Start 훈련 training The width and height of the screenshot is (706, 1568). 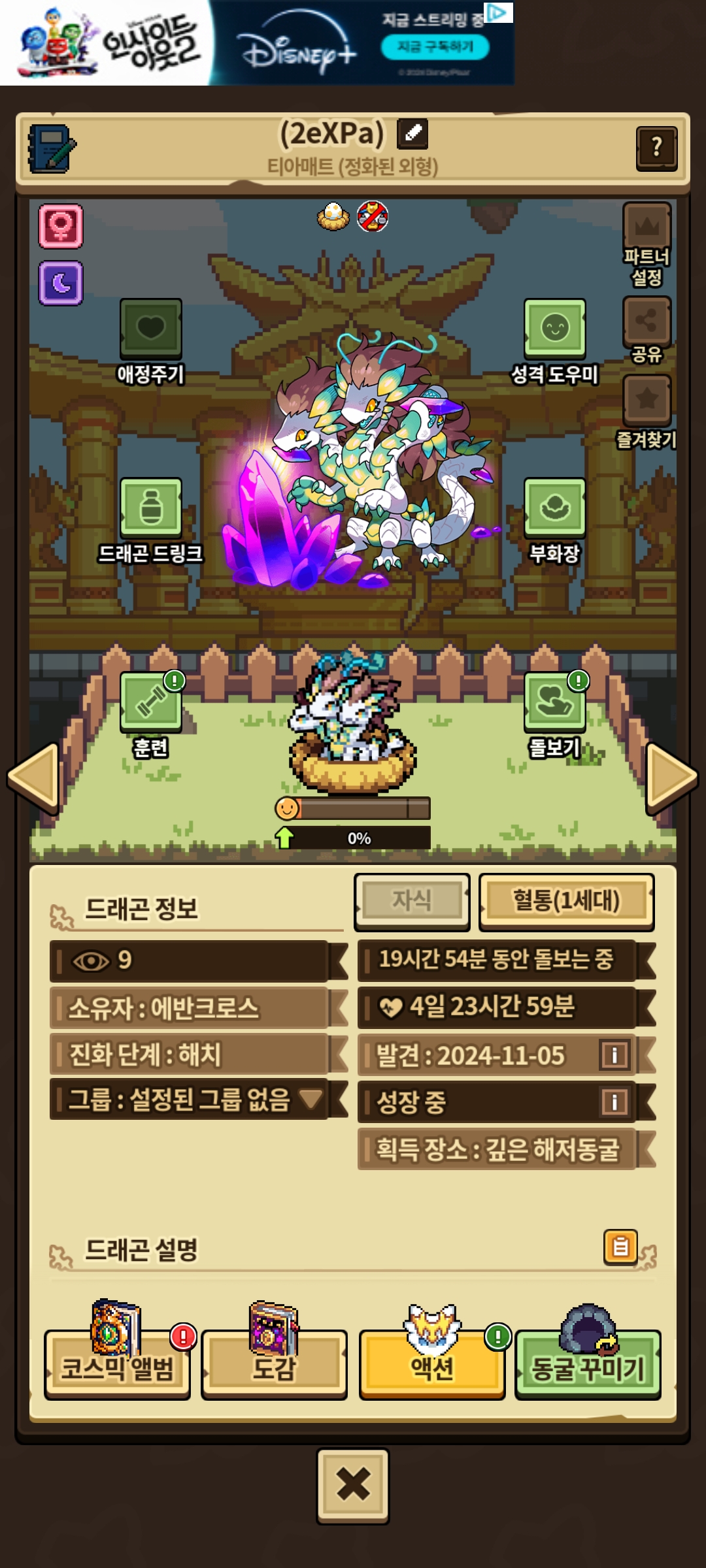coord(151,713)
